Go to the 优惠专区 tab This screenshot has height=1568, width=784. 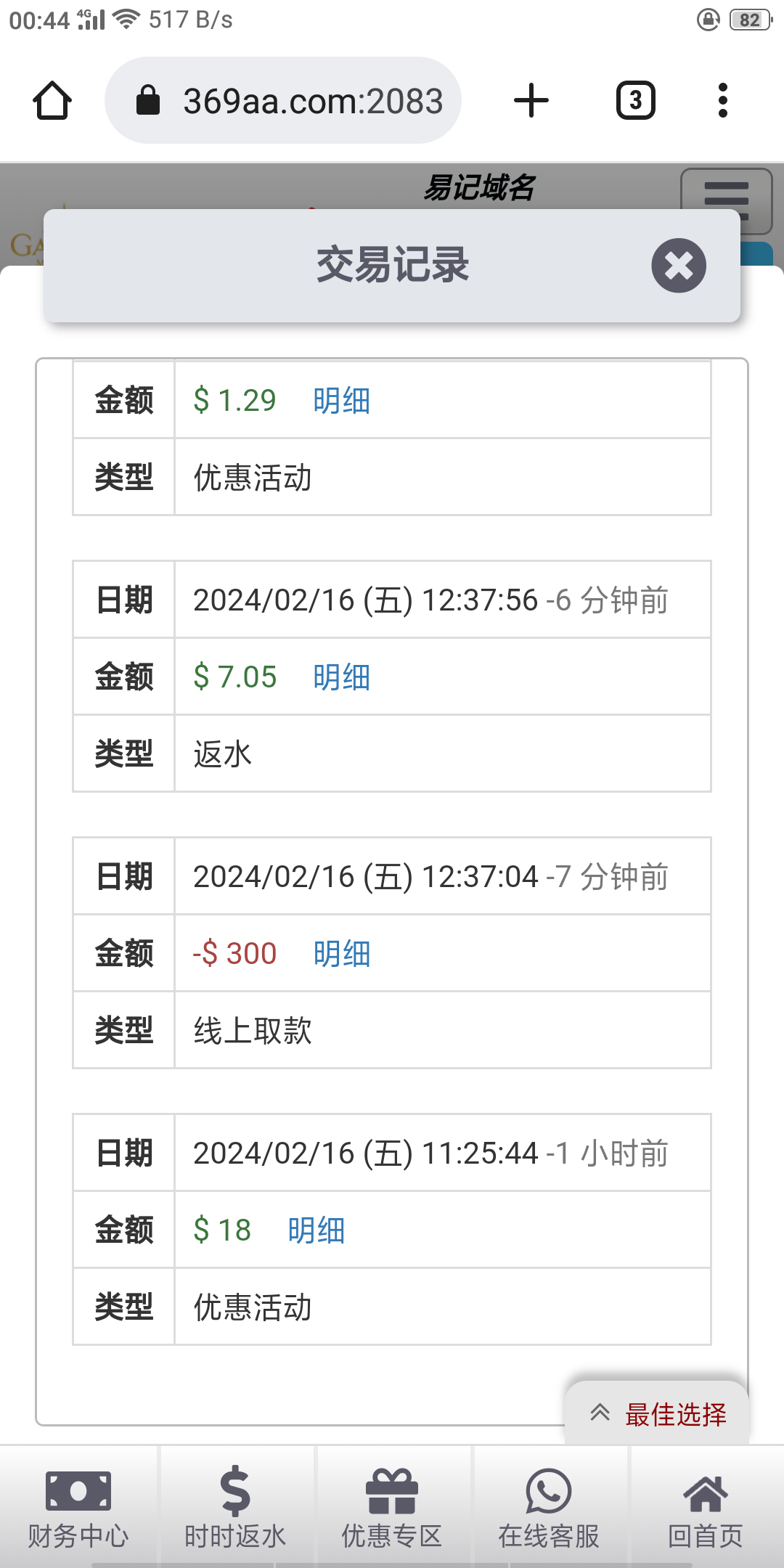pyautogui.click(x=392, y=1507)
